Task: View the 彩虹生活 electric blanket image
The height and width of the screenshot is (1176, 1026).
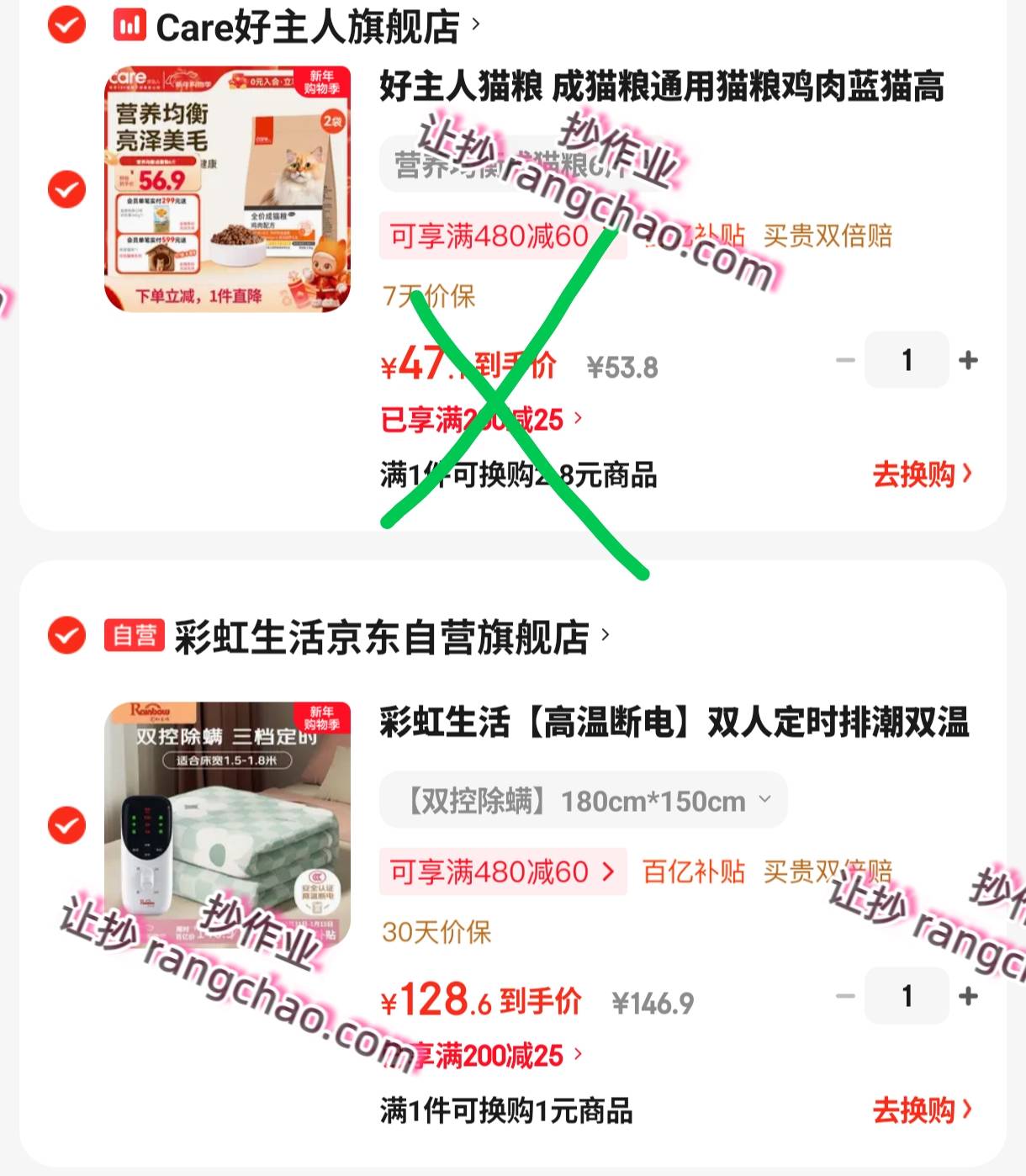Action: click(227, 824)
